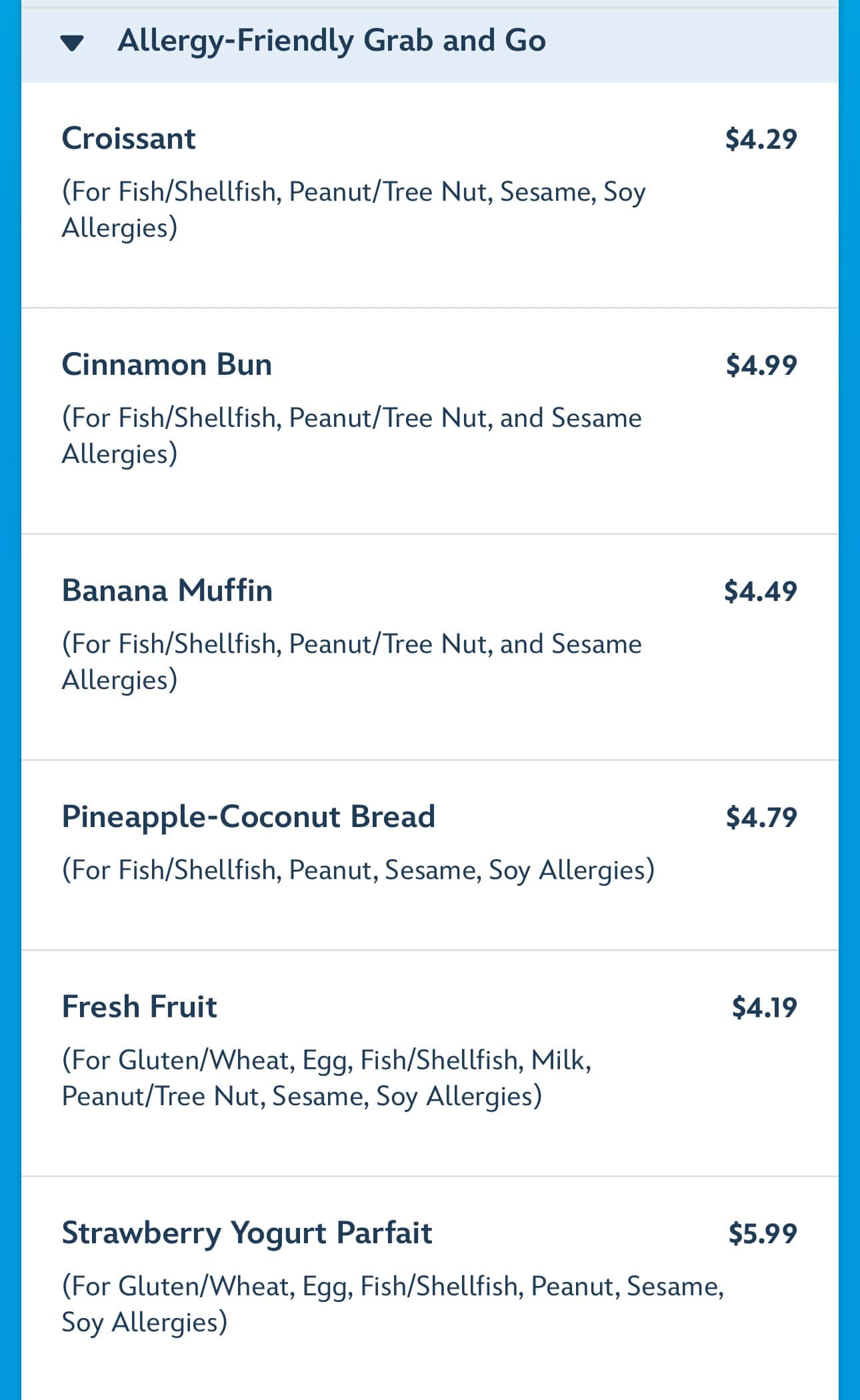Collapse the Allergy-Friendly Grab and Go section
This screenshot has width=860, height=1400.
(x=72, y=43)
